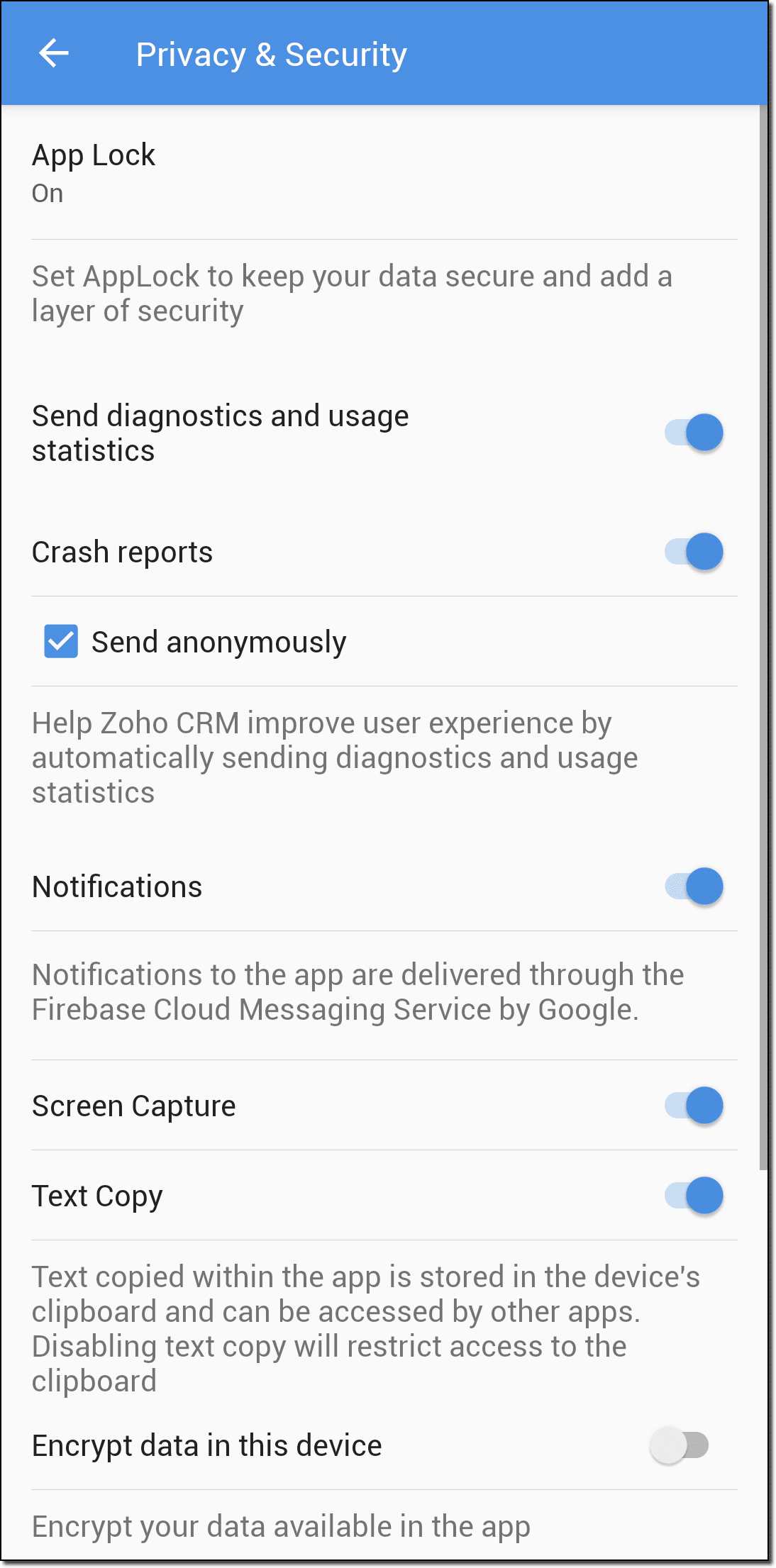Open the App Lock setting

(x=94, y=172)
